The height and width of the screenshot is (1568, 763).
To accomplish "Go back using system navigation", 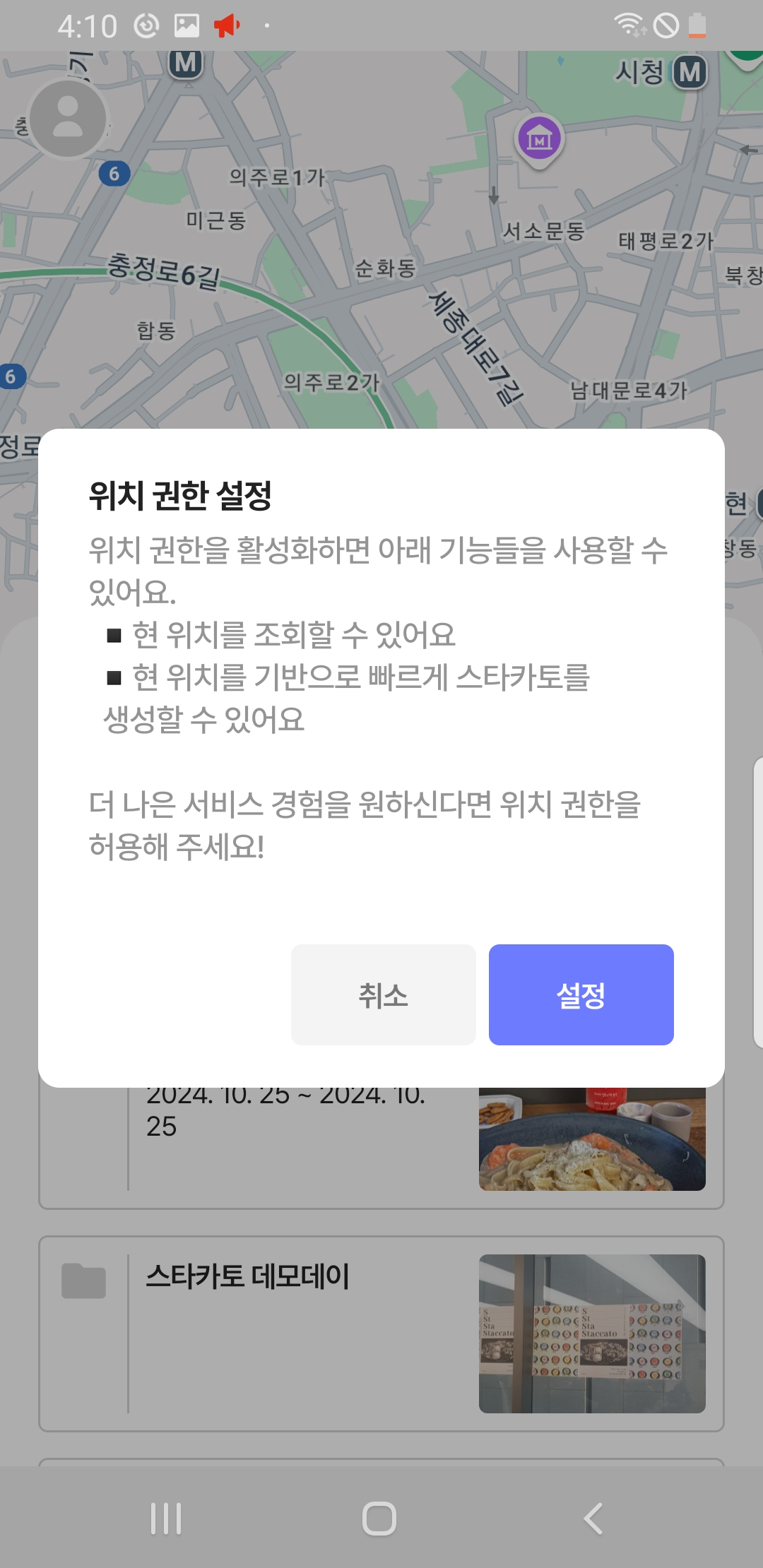I will coord(593,1519).
